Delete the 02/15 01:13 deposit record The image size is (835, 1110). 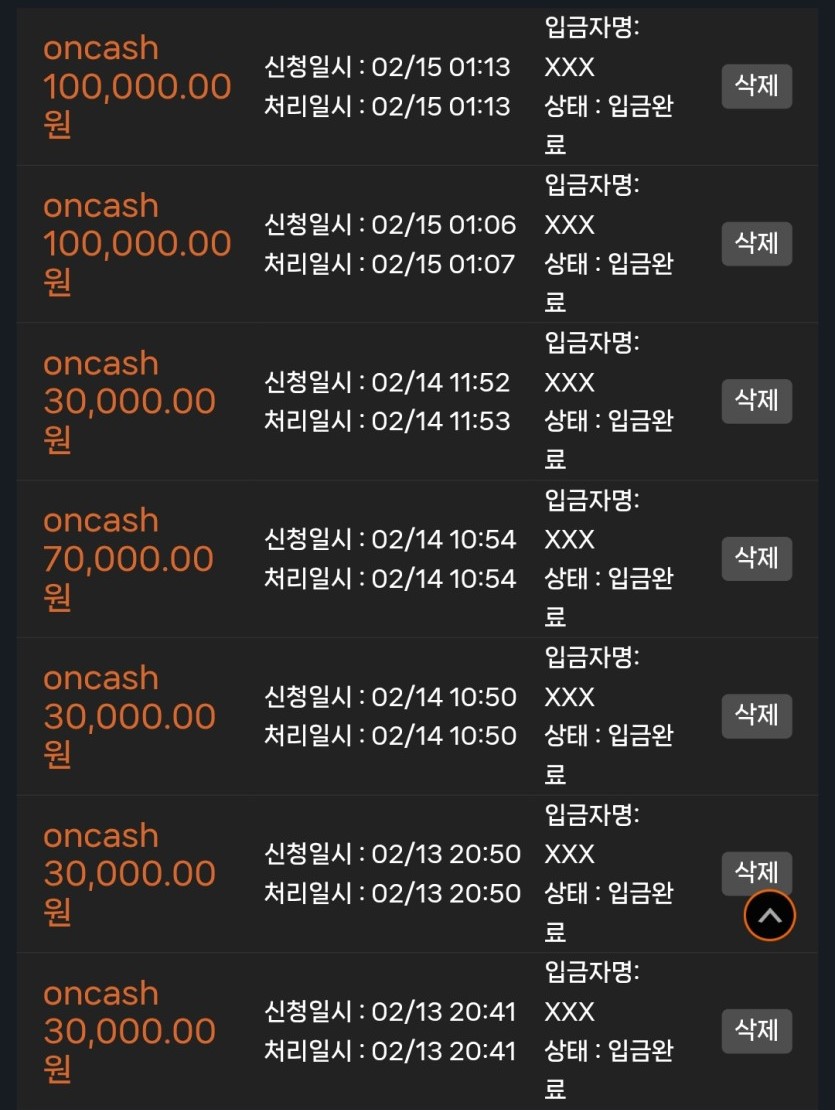pyautogui.click(x=756, y=86)
